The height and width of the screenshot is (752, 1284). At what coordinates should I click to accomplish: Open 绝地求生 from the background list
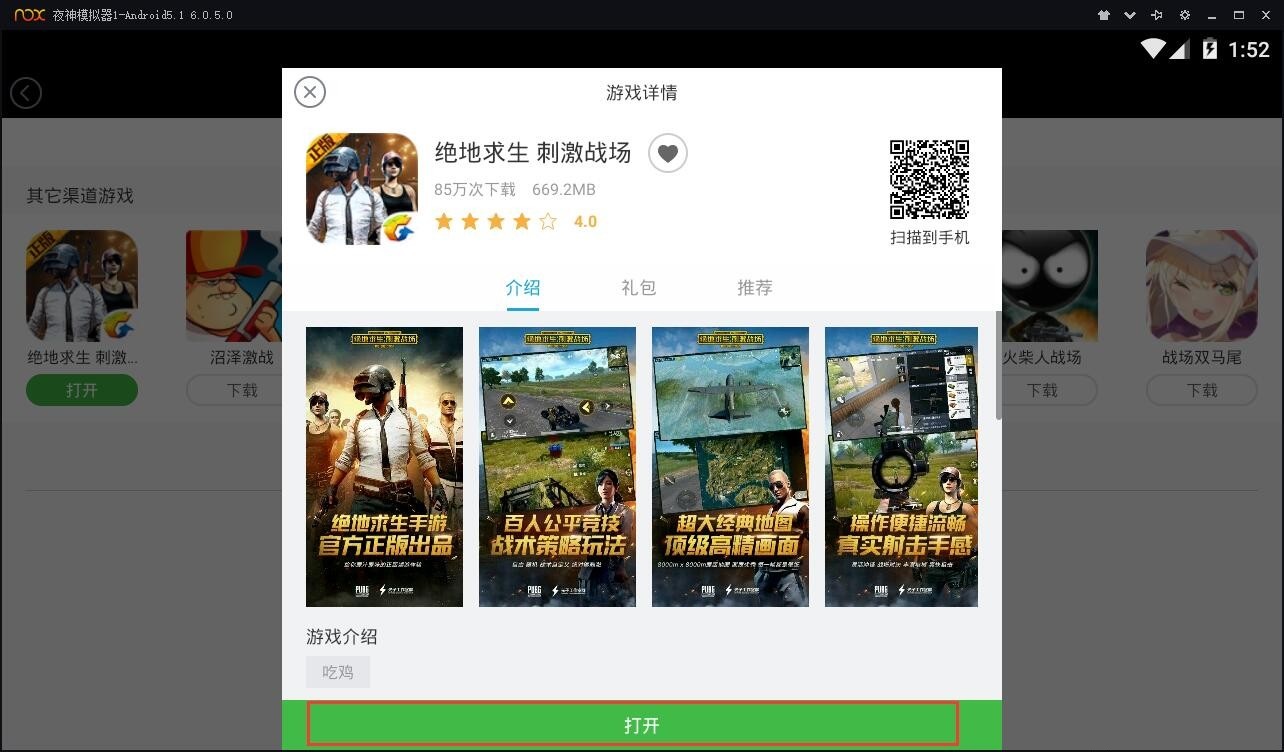pos(82,390)
